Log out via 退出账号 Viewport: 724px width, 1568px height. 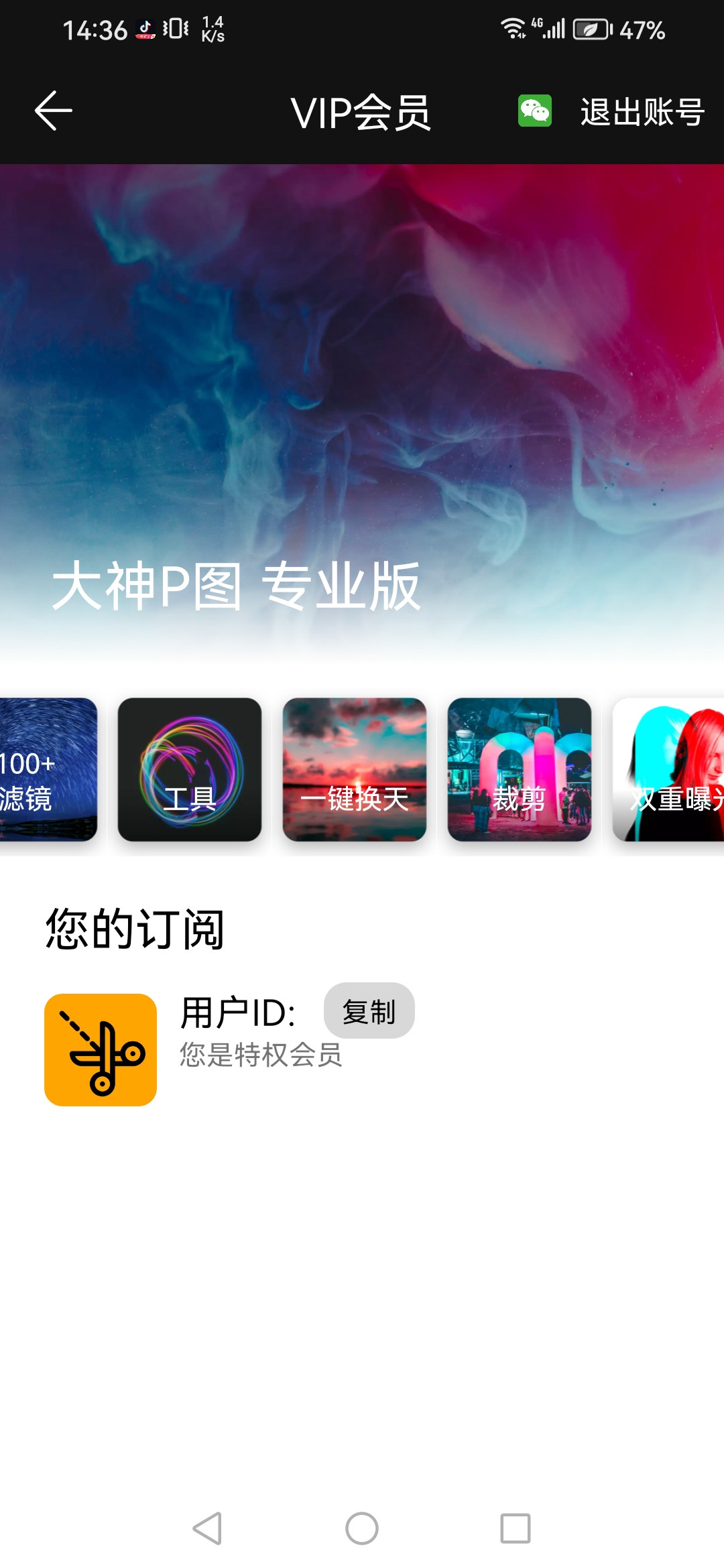pos(642,112)
